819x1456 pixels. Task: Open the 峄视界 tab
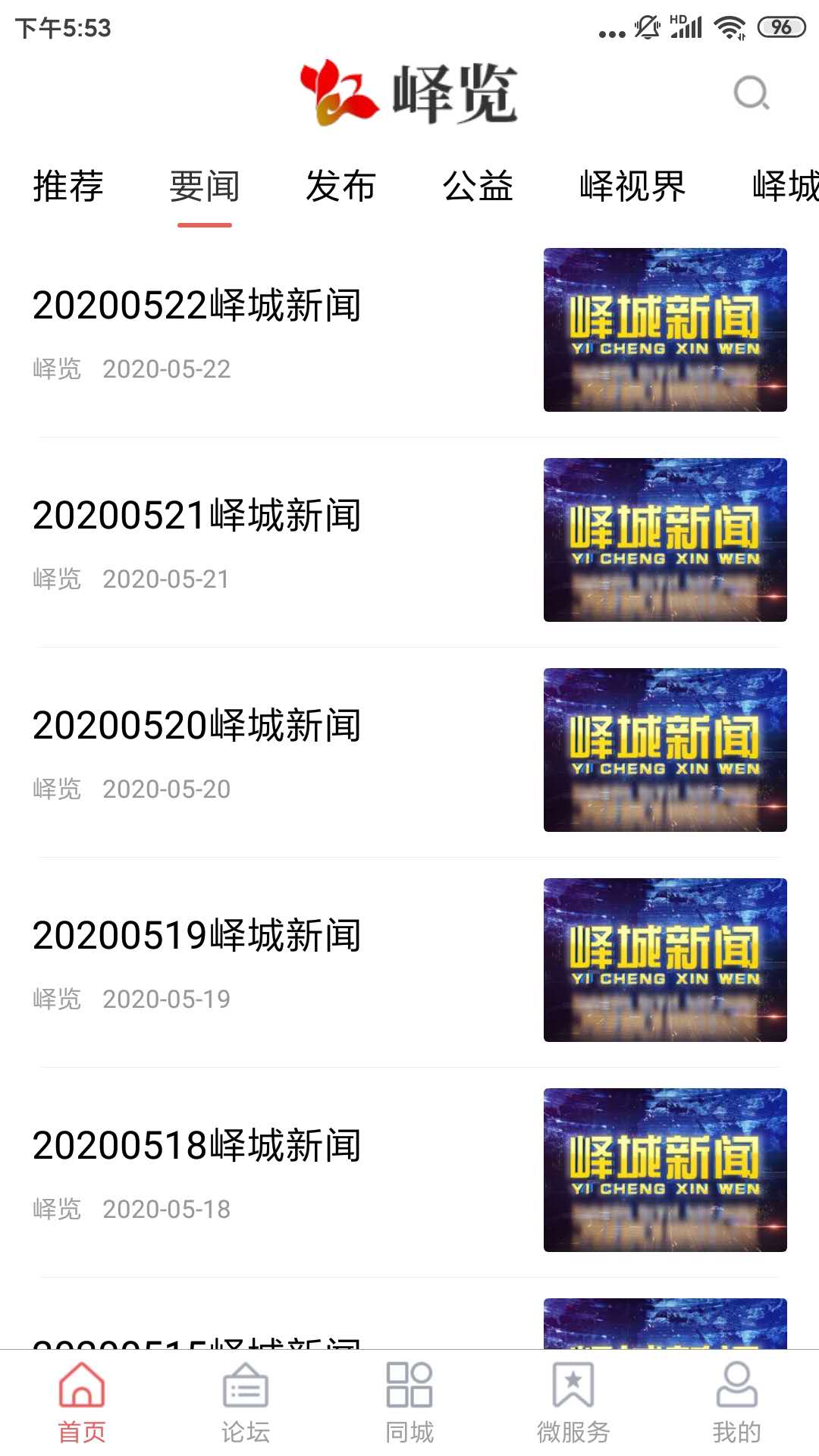(632, 187)
